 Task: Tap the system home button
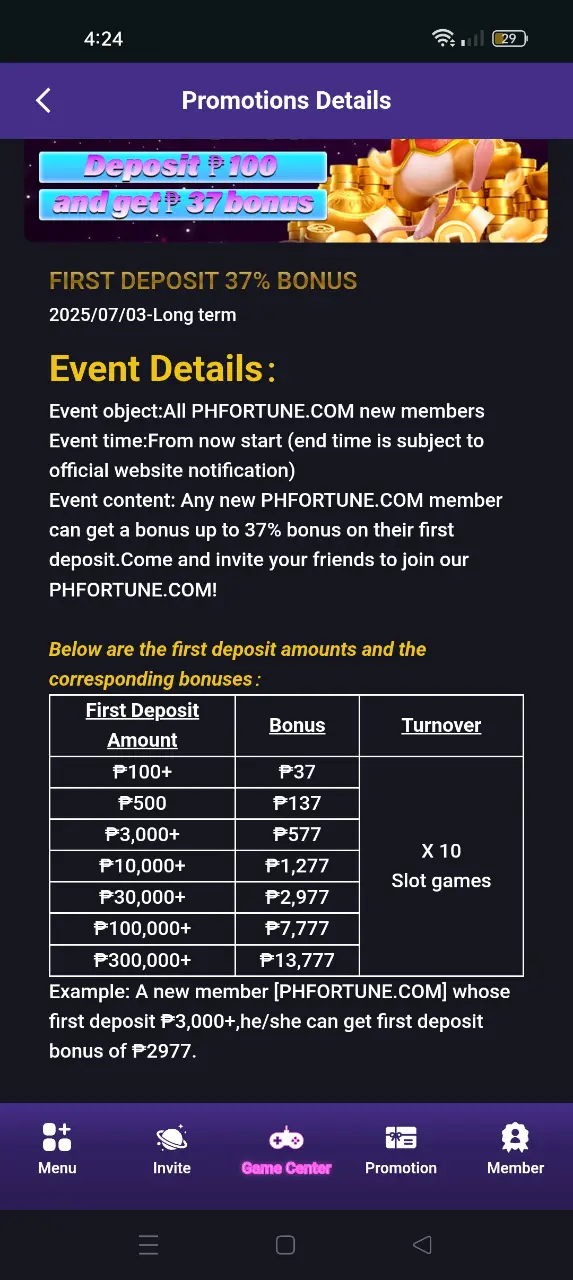coord(285,1245)
